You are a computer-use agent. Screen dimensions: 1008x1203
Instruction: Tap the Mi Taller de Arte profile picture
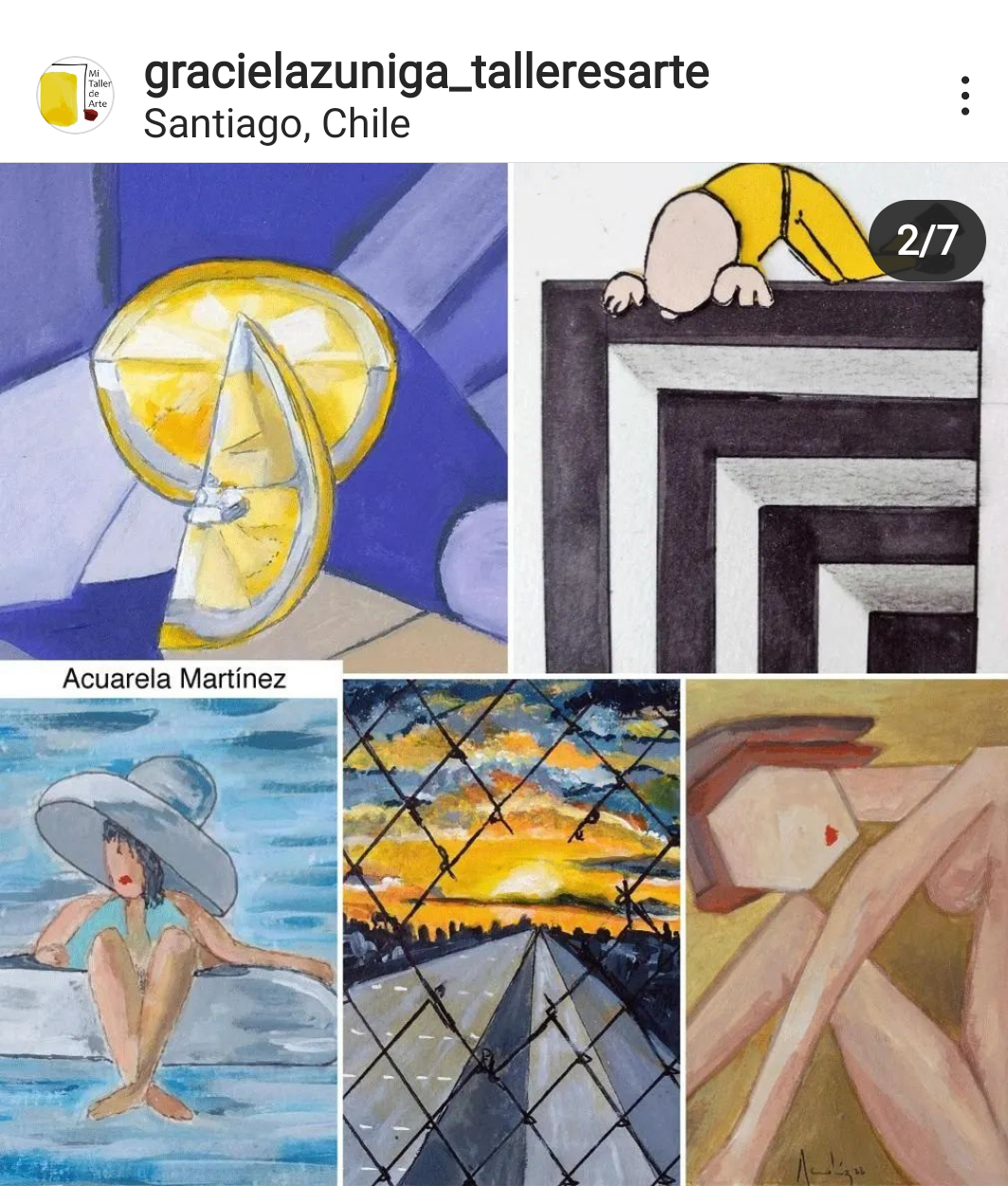(x=75, y=95)
